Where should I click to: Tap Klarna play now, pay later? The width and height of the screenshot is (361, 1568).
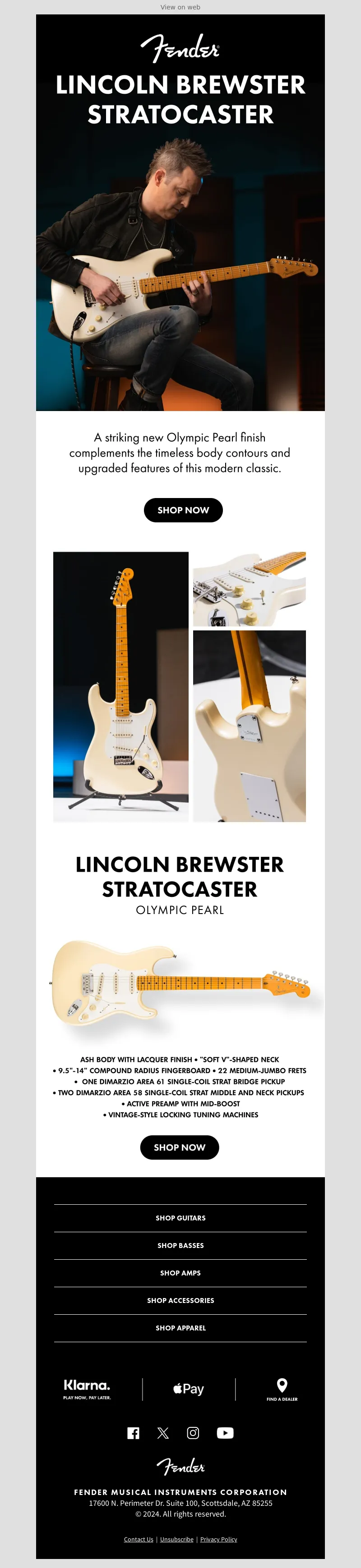[x=87, y=1390]
